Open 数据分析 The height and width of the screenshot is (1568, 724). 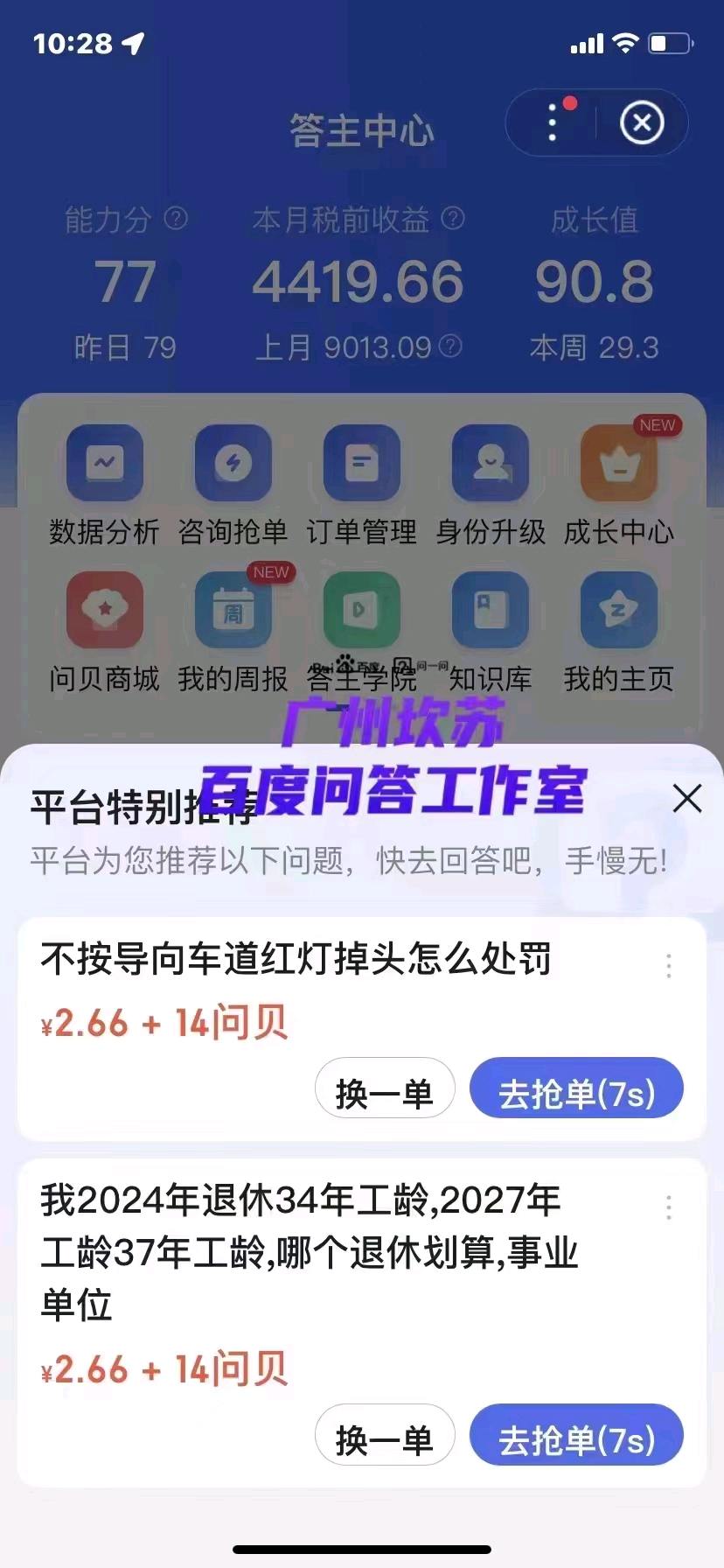point(105,464)
